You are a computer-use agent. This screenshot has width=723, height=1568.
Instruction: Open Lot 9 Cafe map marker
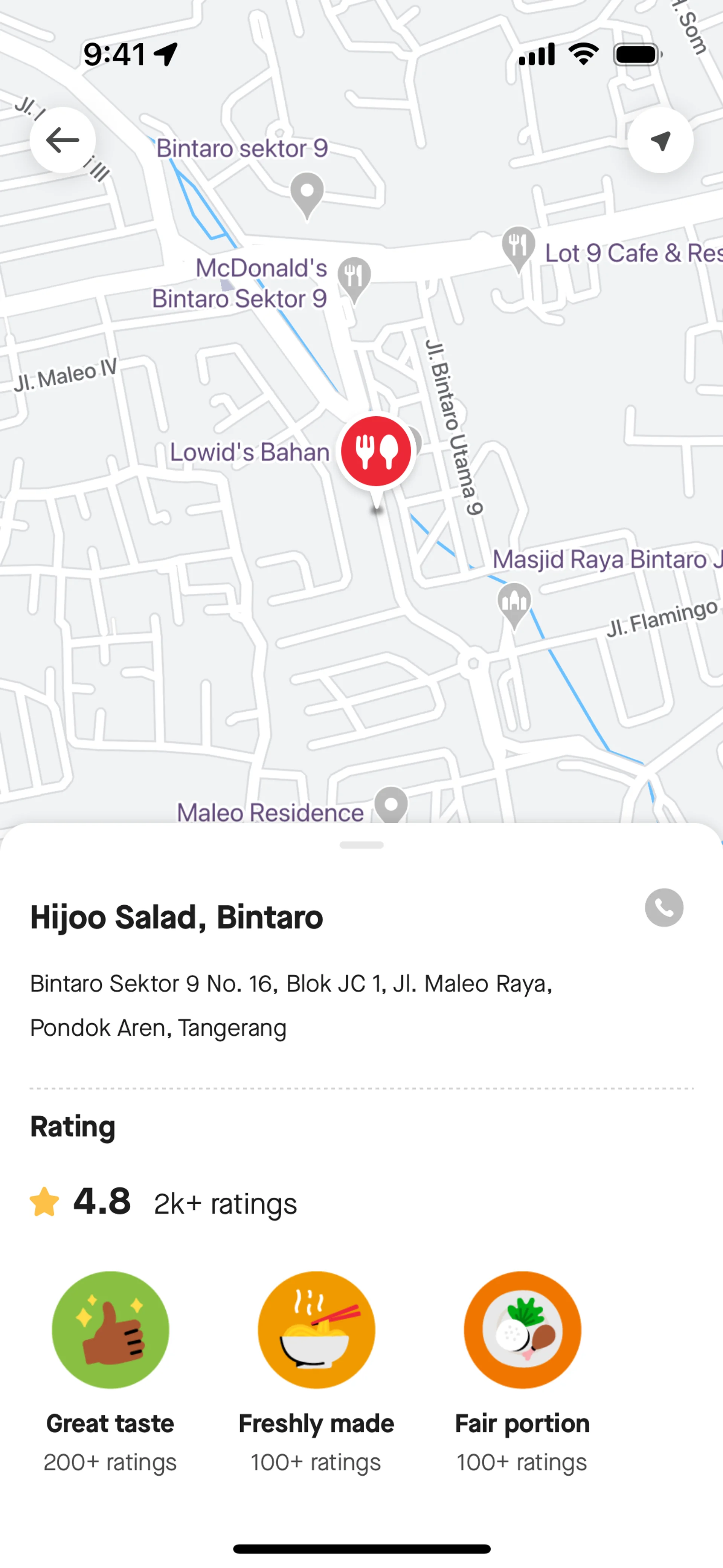518,246
